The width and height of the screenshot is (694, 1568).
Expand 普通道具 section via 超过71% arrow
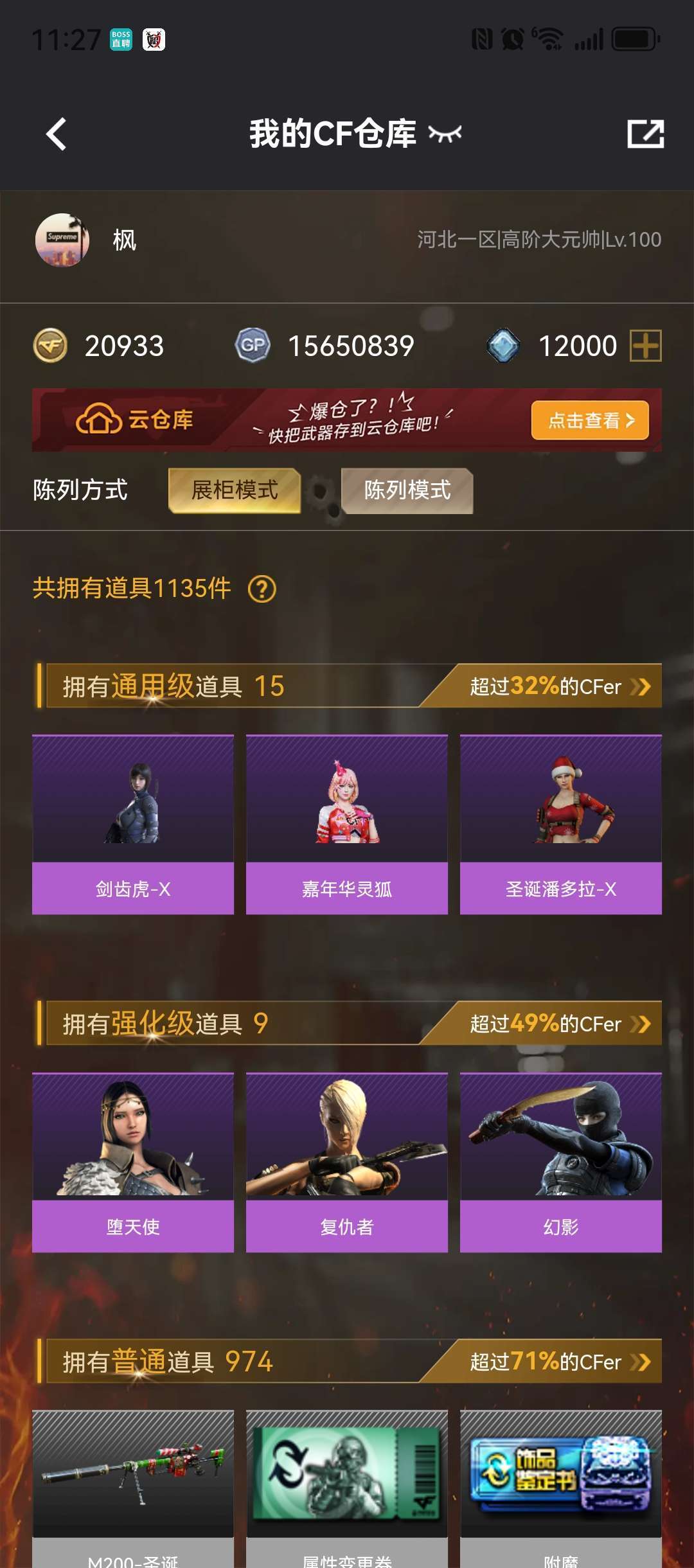[640, 1362]
